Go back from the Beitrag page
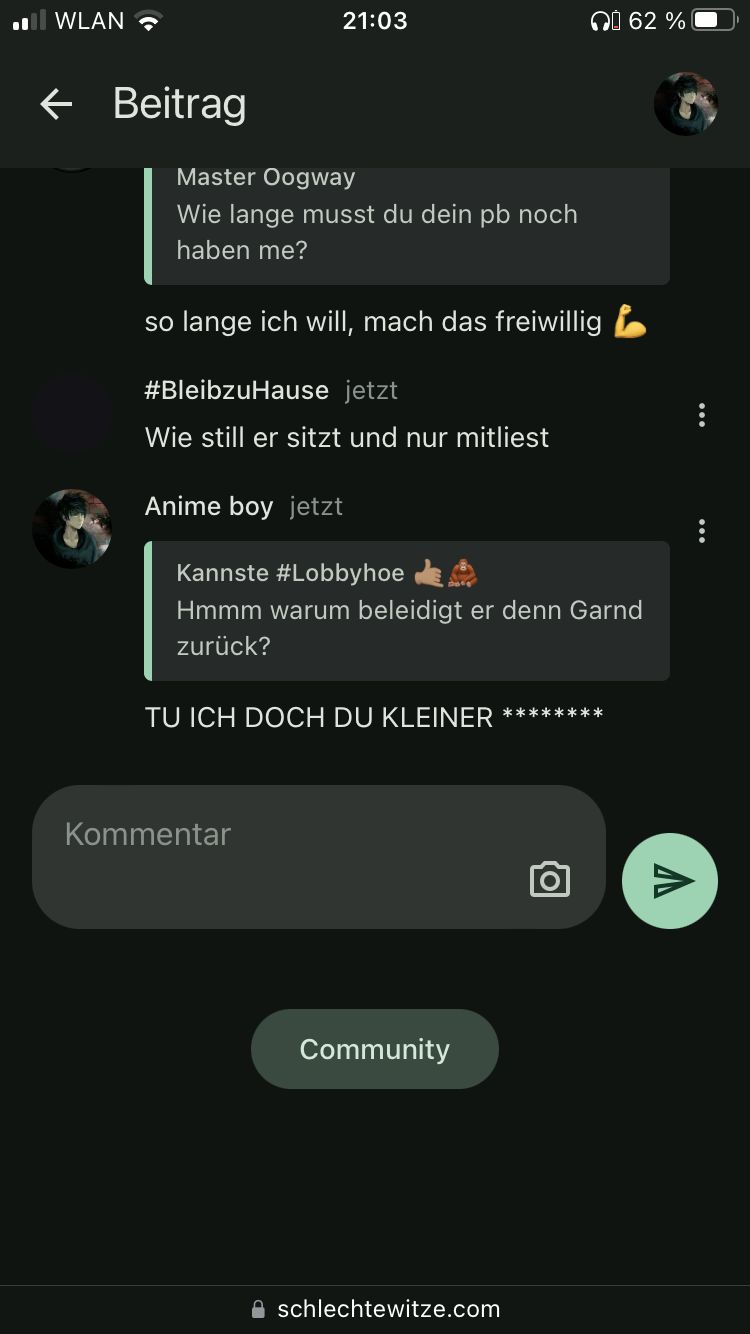The width and height of the screenshot is (750, 1334). tap(56, 104)
